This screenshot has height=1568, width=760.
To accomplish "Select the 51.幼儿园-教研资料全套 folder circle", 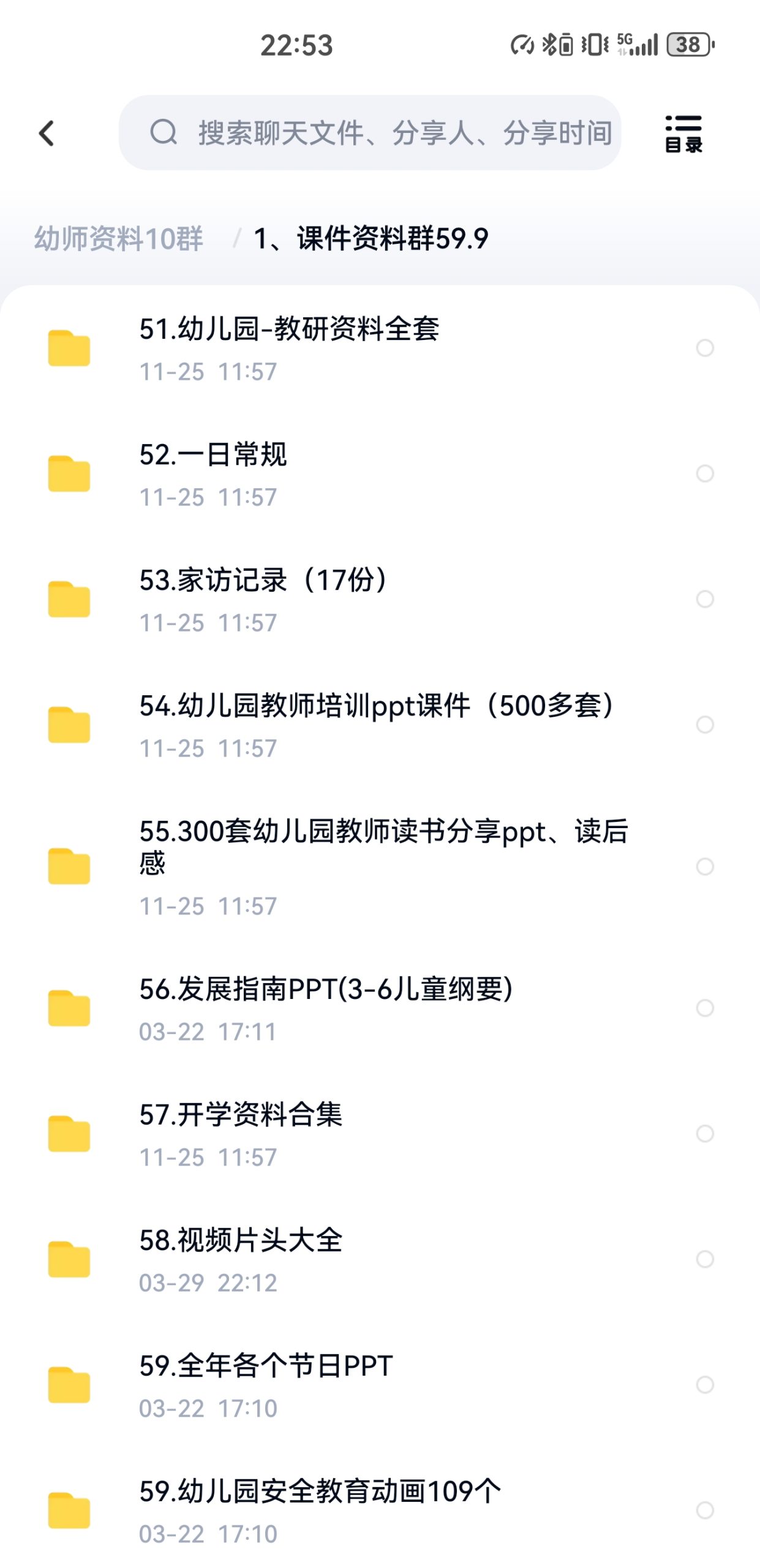I will pyautogui.click(x=705, y=348).
